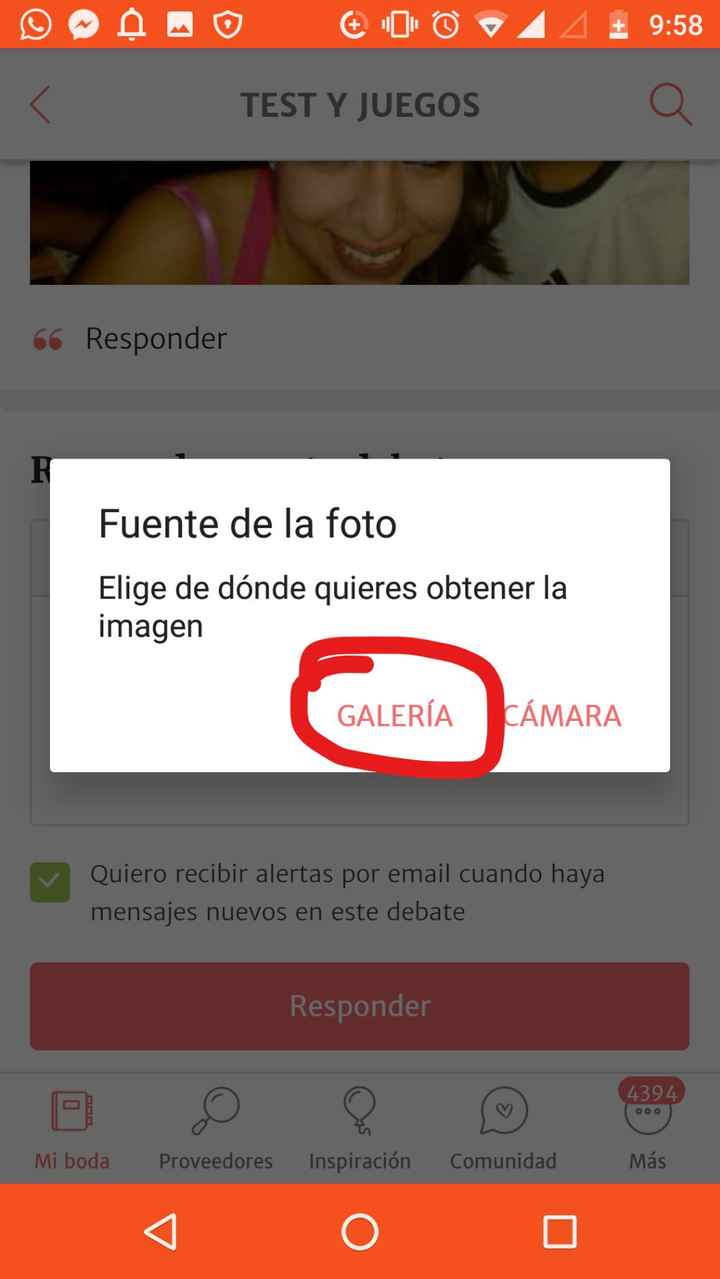Viewport: 720px width, 1279px height.
Task: Choose Galería as the photo source
Action: tap(394, 716)
